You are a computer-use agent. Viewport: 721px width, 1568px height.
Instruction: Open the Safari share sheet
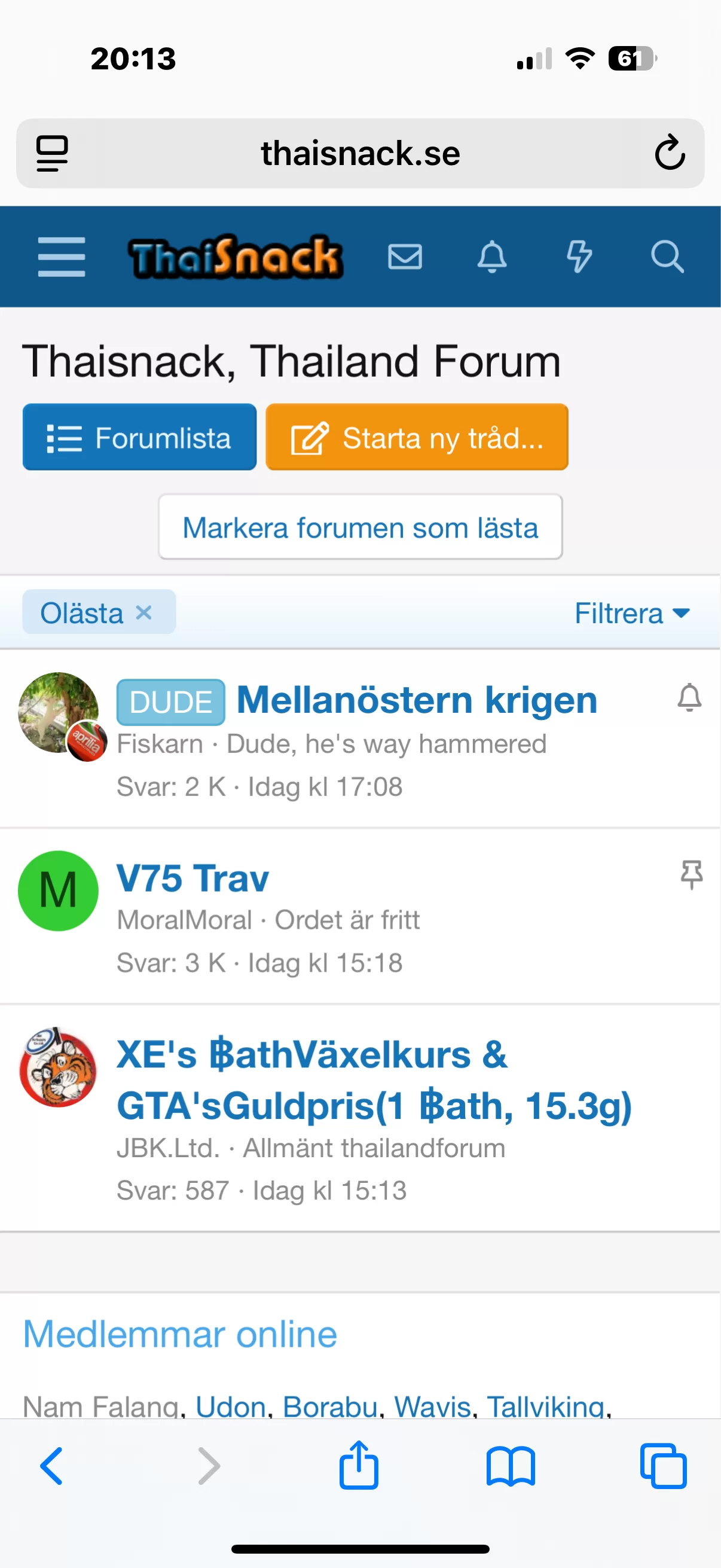(x=358, y=1466)
